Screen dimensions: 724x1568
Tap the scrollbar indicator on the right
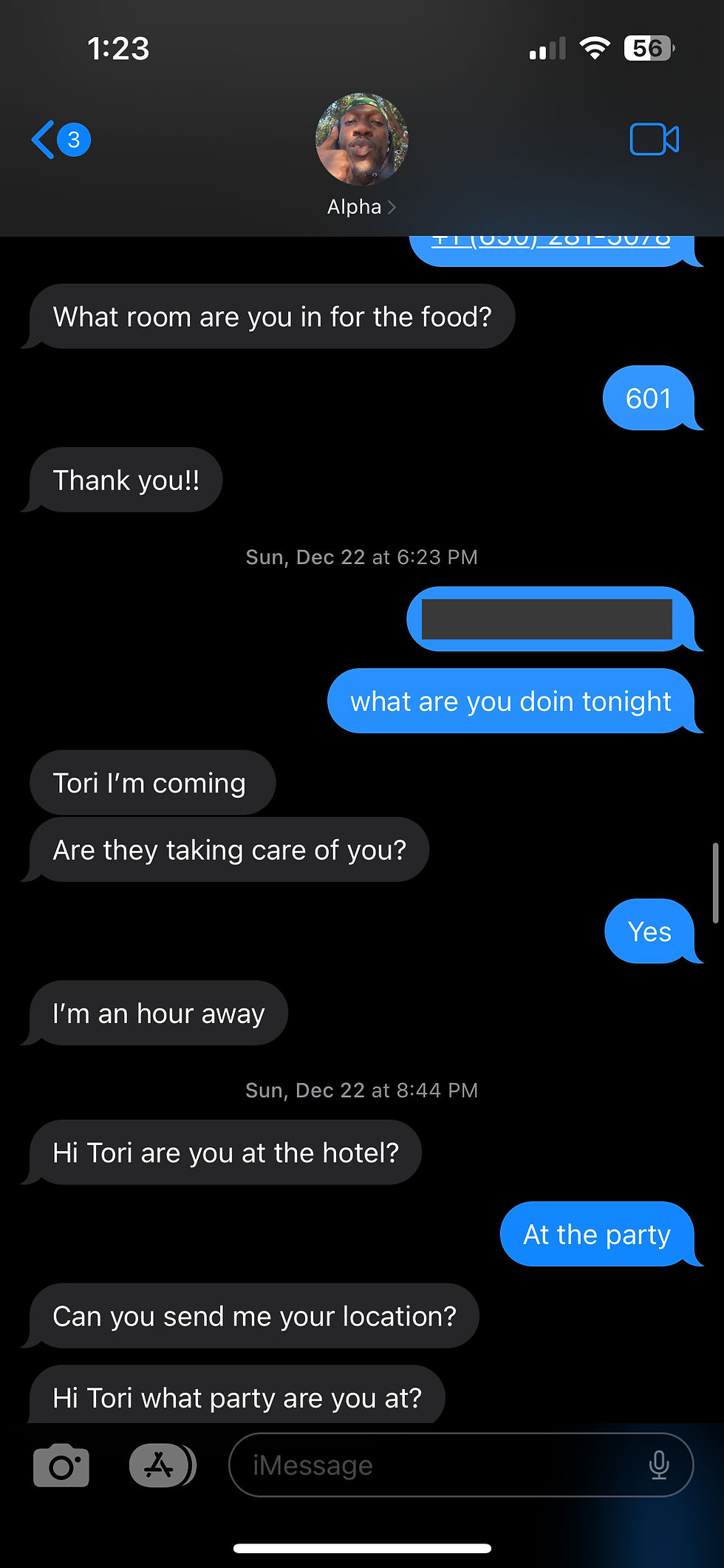[x=714, y=880]
